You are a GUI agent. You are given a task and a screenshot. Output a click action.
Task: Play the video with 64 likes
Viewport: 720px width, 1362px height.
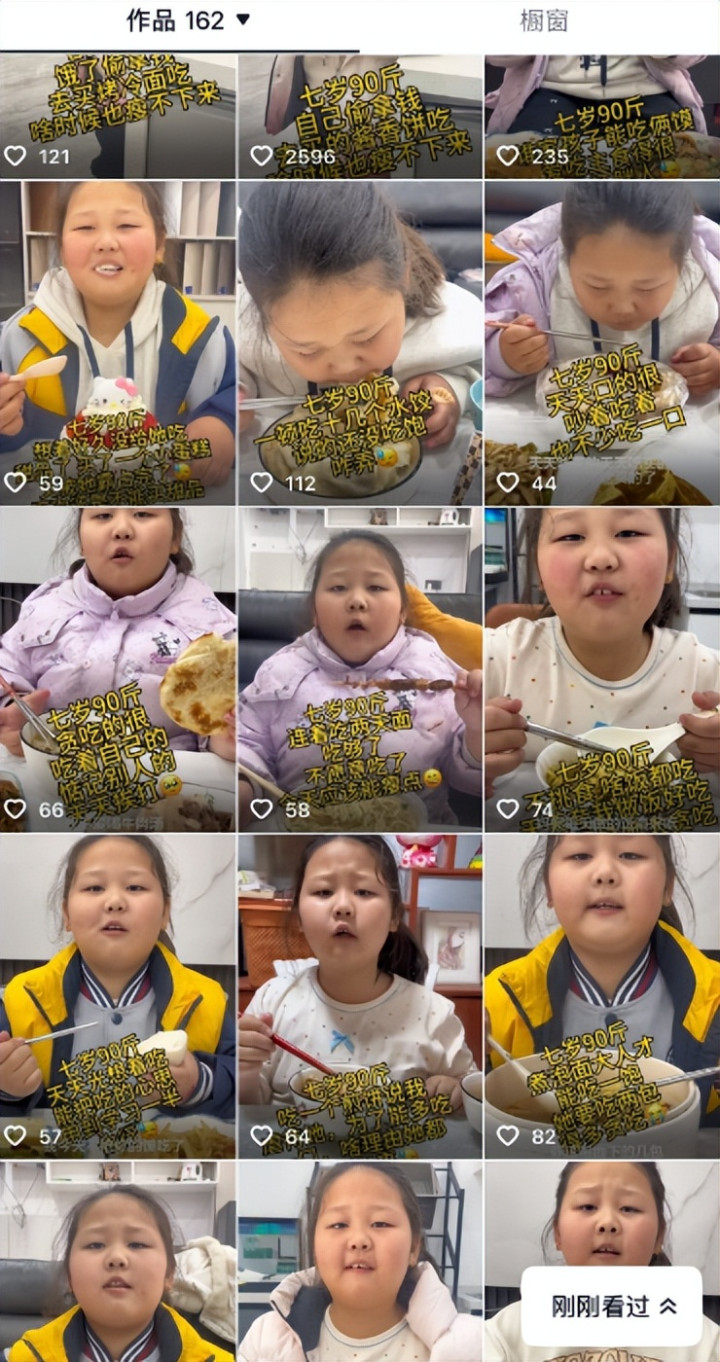coord(360,995)
